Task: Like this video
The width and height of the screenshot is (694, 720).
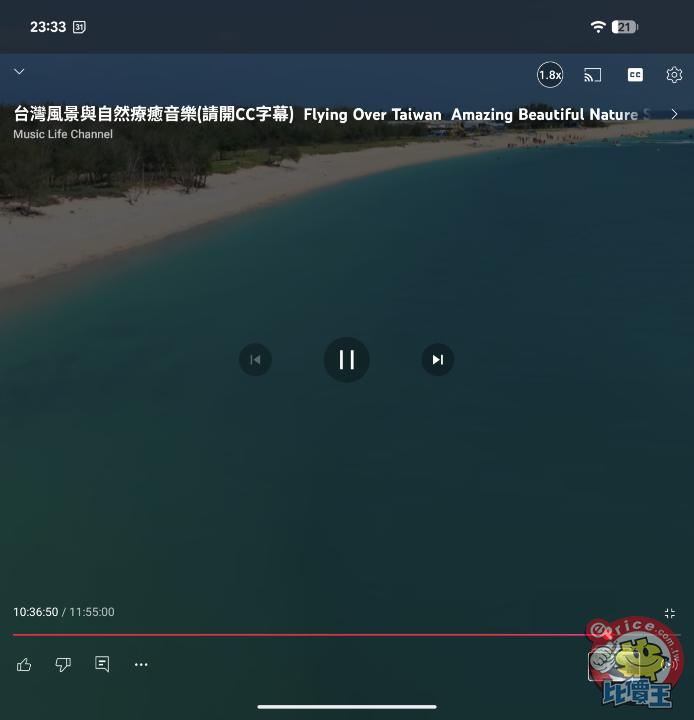Action: pyautogui.click(x=24, y=664)
